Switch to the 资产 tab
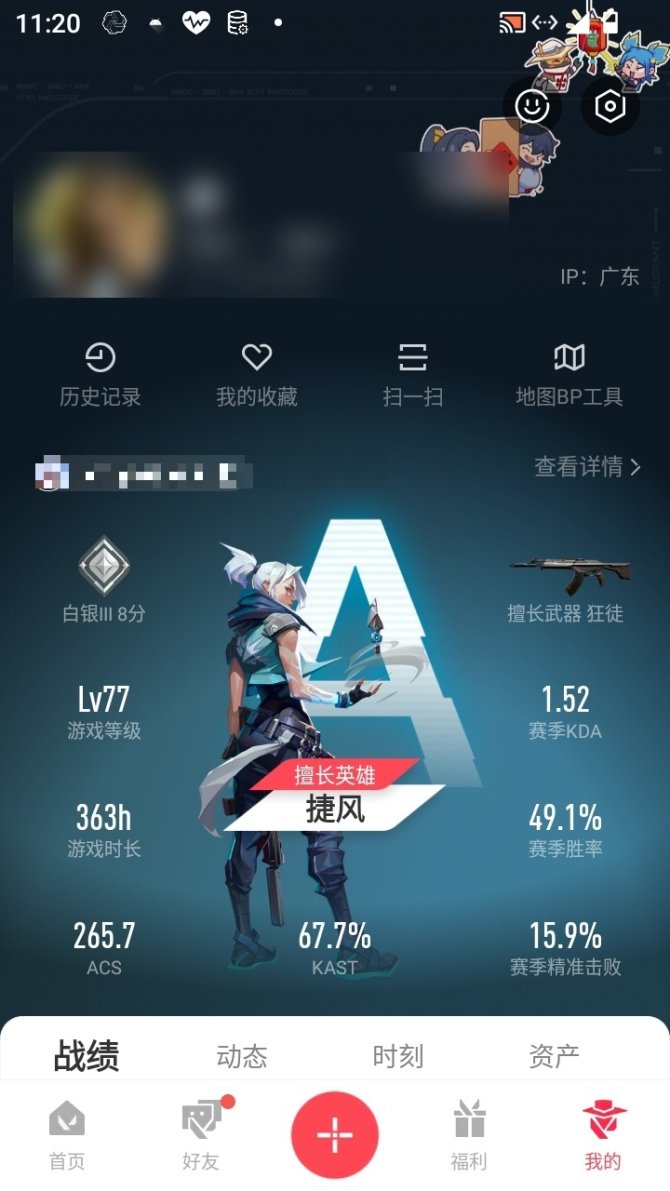Viewport: 670px width, 1191px height. (554, 1055)
